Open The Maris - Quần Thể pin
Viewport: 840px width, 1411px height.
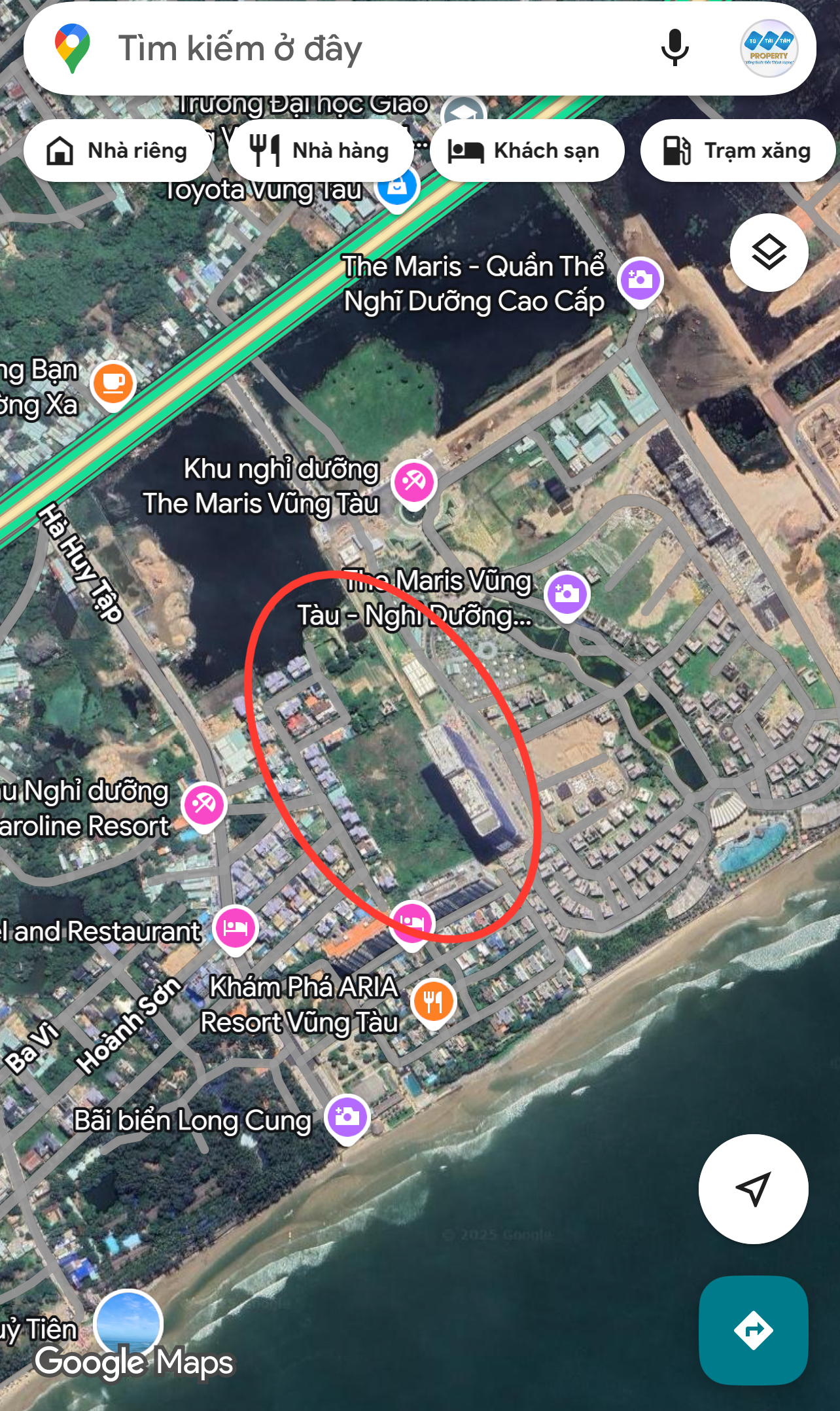point(640,280)
